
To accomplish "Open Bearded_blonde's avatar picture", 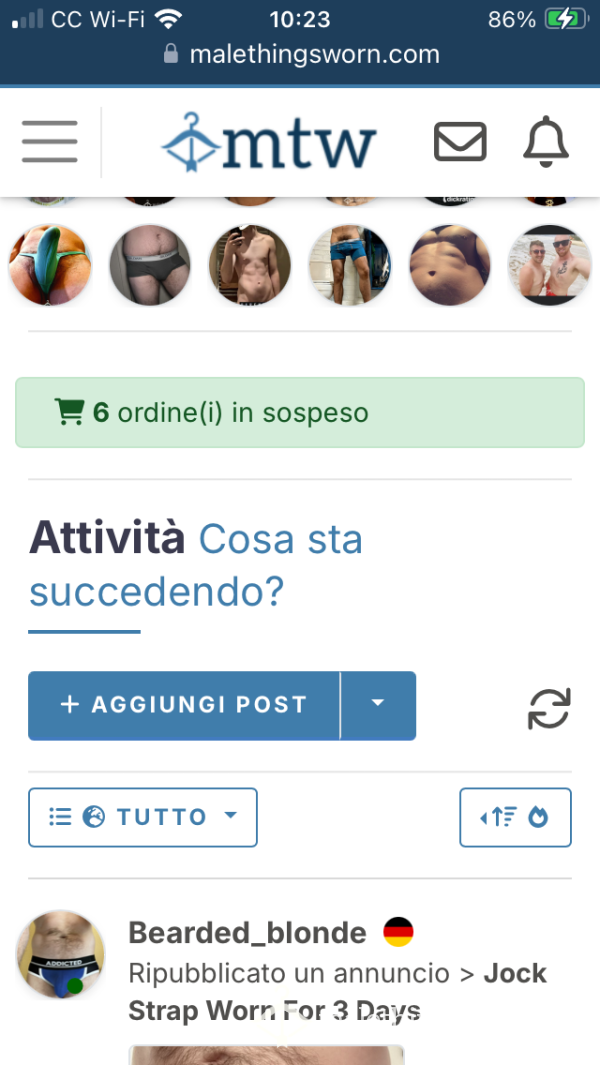I will click(x=60, y=954).
